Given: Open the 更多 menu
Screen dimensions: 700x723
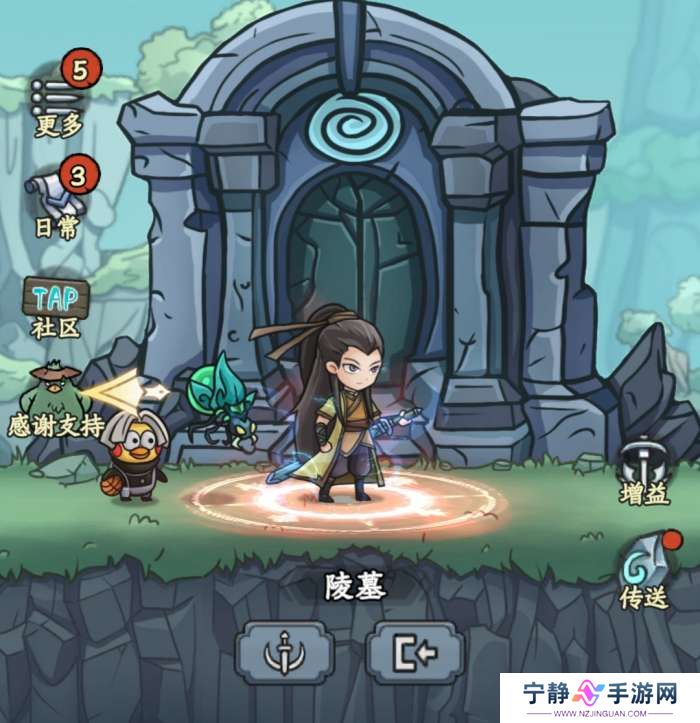Looking at the screenshot, I should coord(56,97).
